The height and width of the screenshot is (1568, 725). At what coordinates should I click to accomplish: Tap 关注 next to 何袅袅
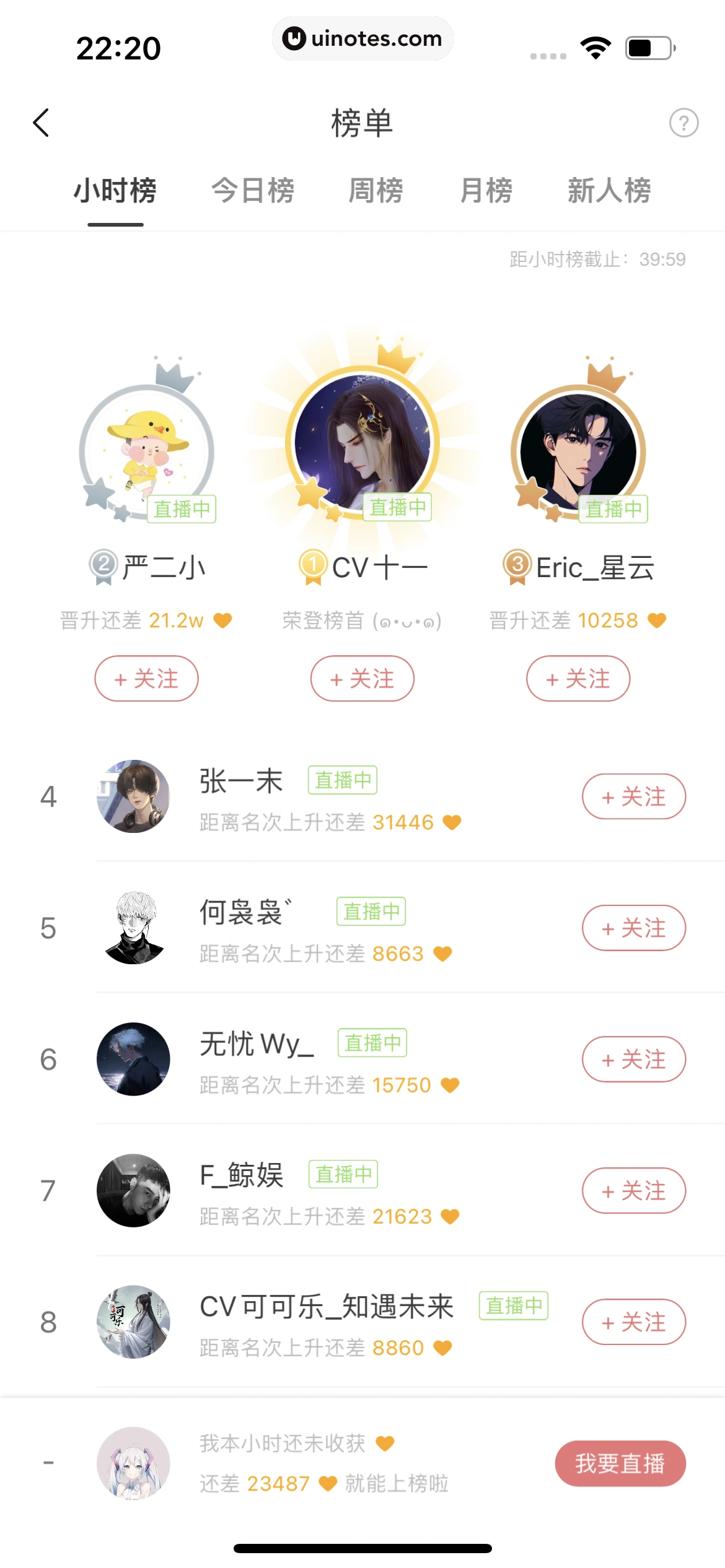coord(633,928)
